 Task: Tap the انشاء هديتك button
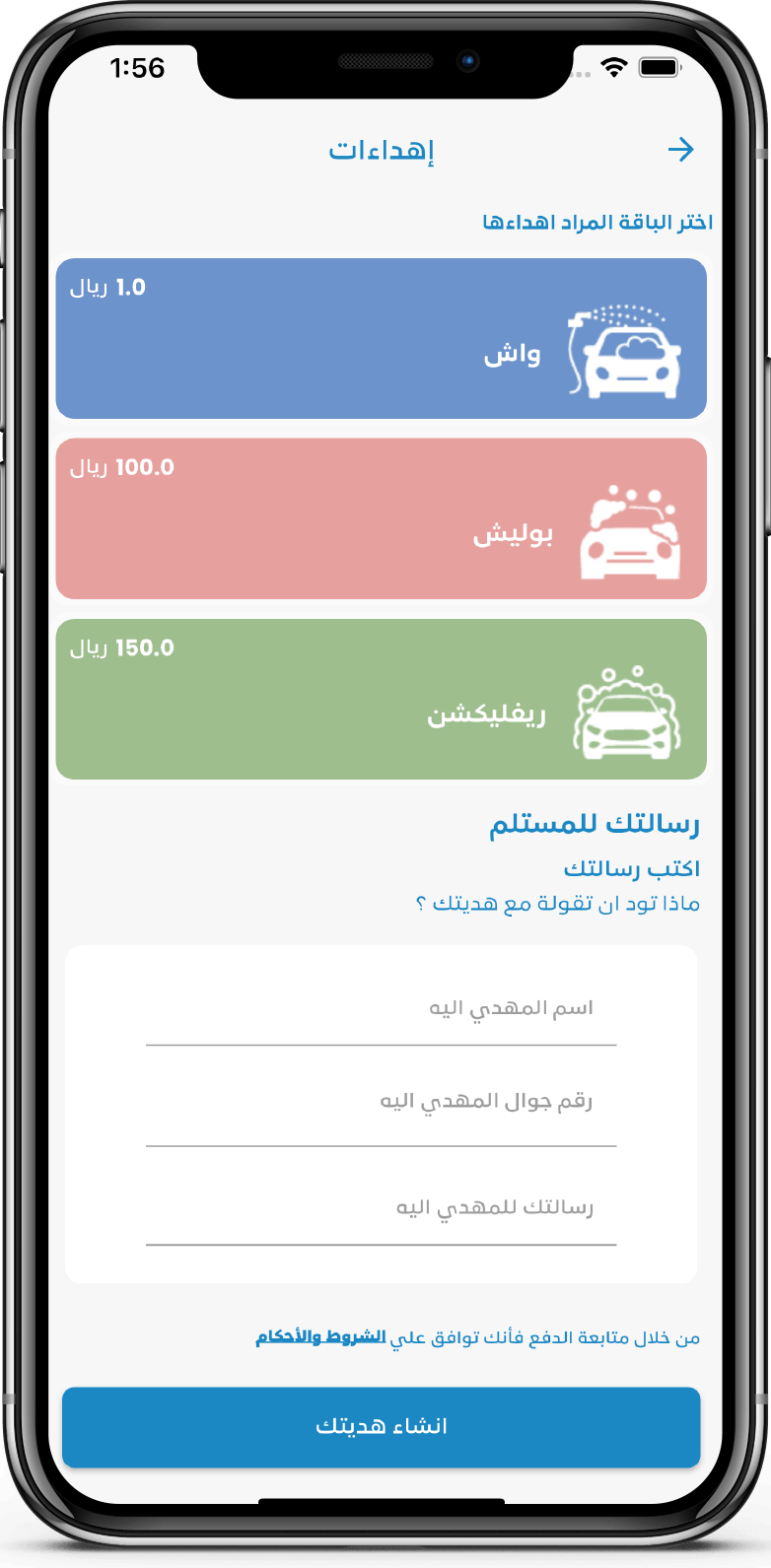click(x=382, y=1427)
